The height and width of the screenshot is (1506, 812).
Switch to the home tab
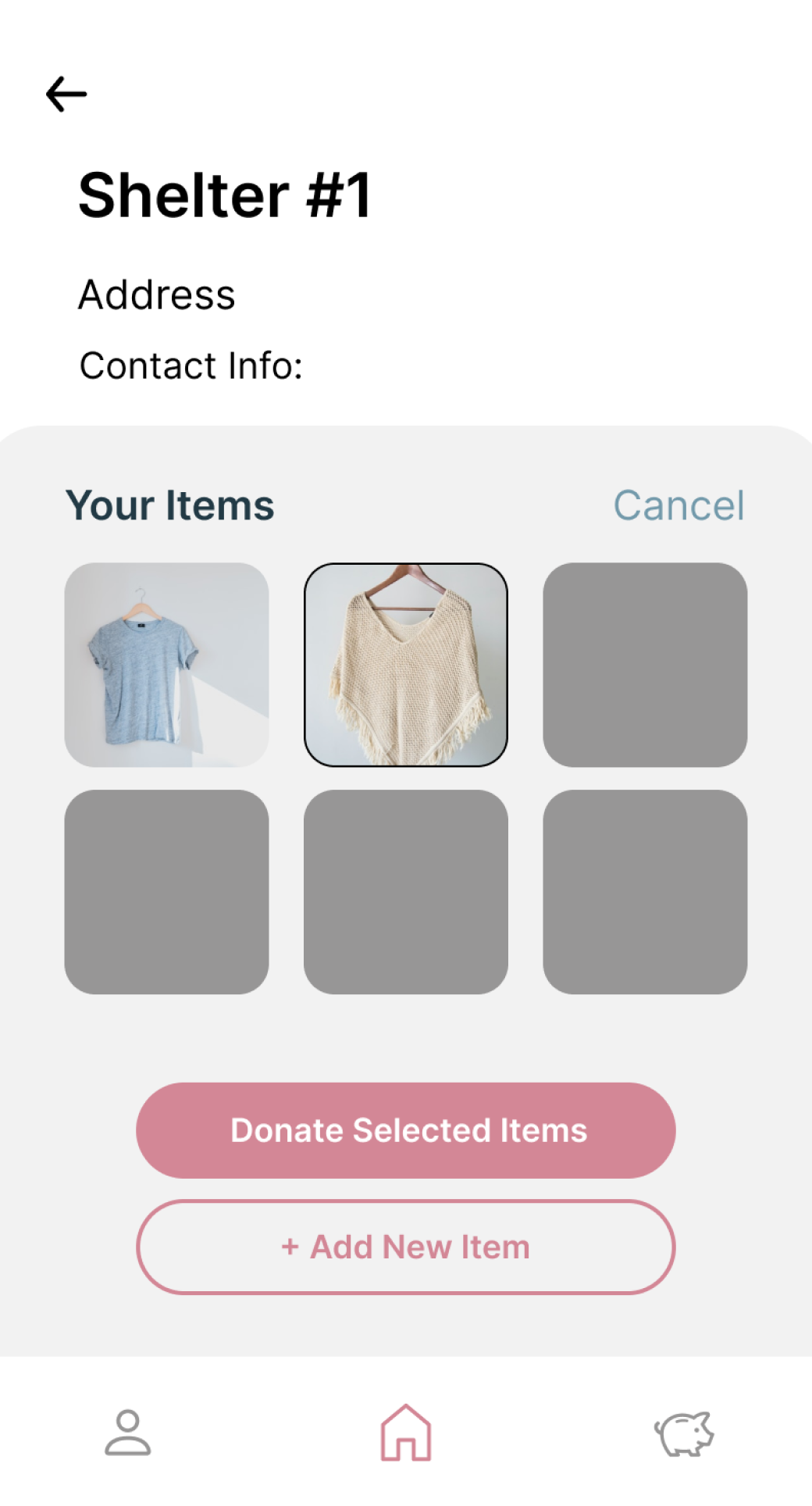click(405, 1433)
